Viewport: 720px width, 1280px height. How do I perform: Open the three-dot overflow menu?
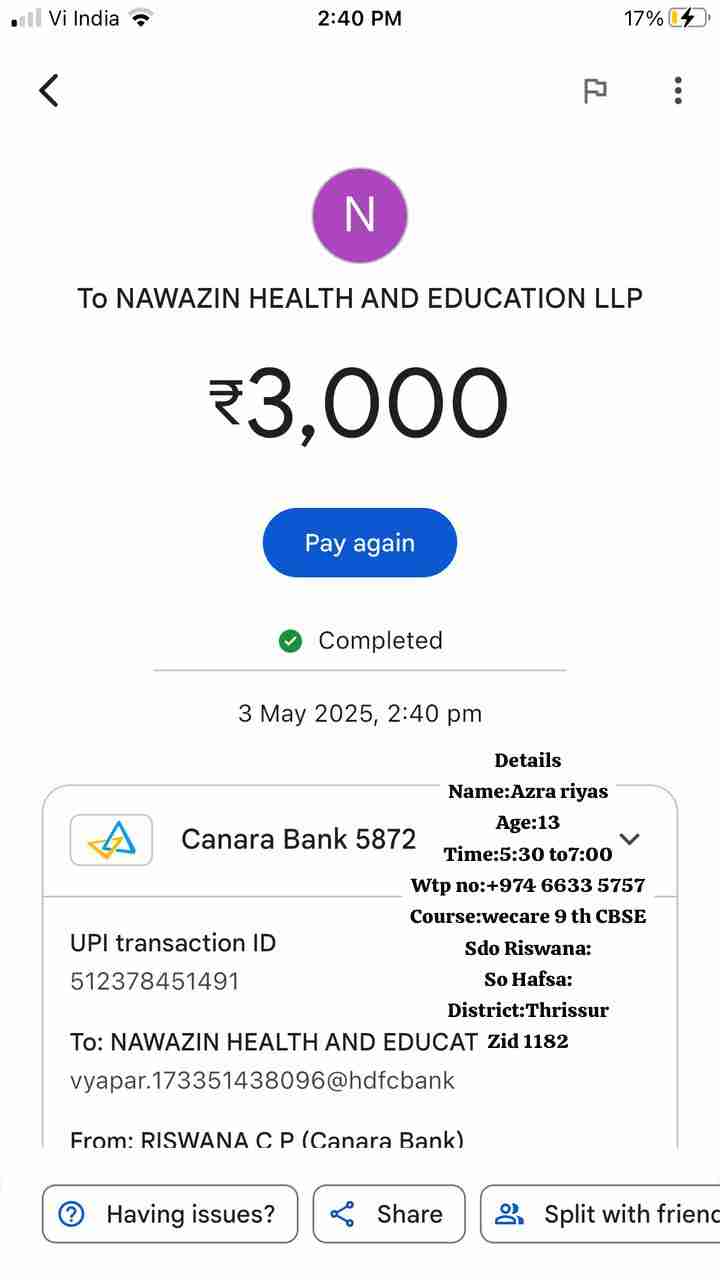coord(678,91)
